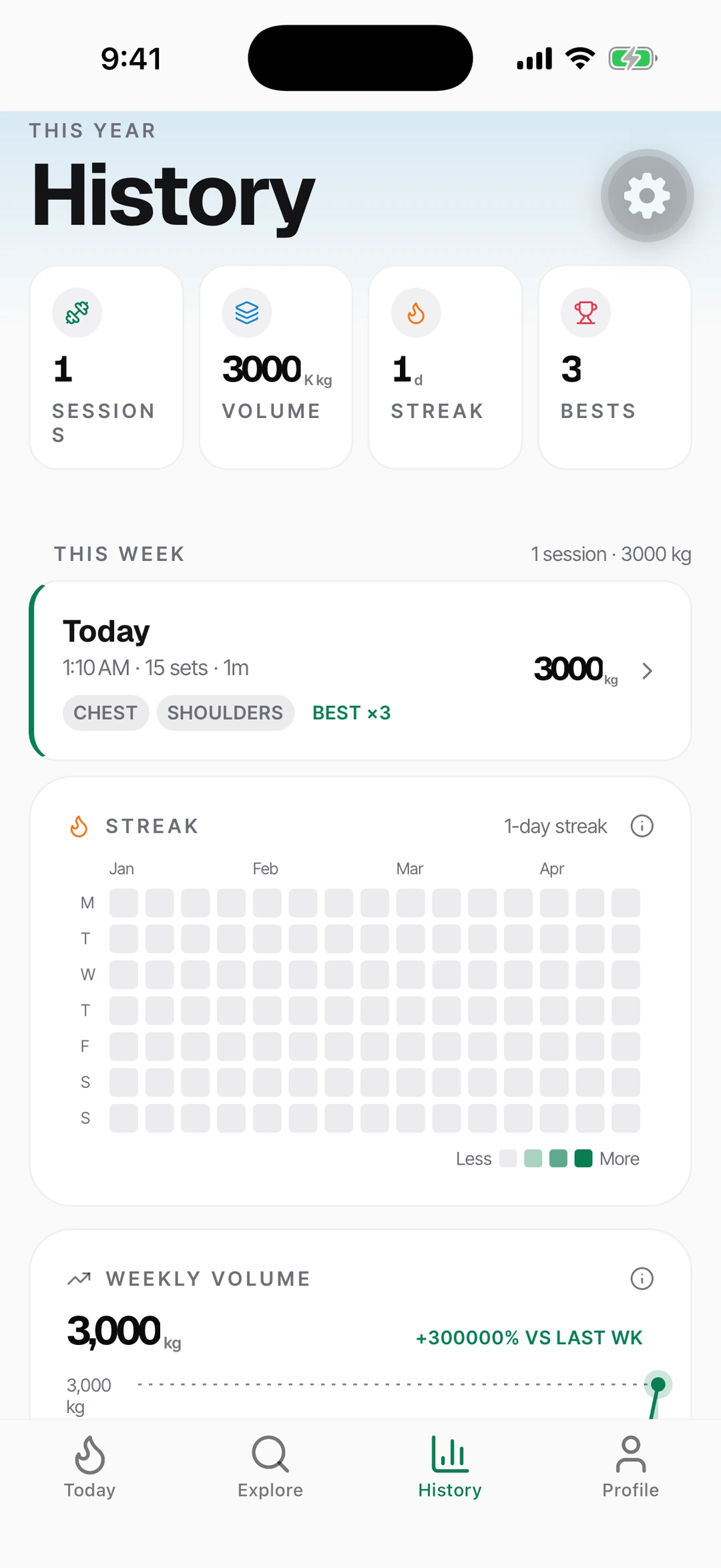Select the flame Streak card icon
Image resolution: width=721 pixels, height=1568 pixels.
415,313
